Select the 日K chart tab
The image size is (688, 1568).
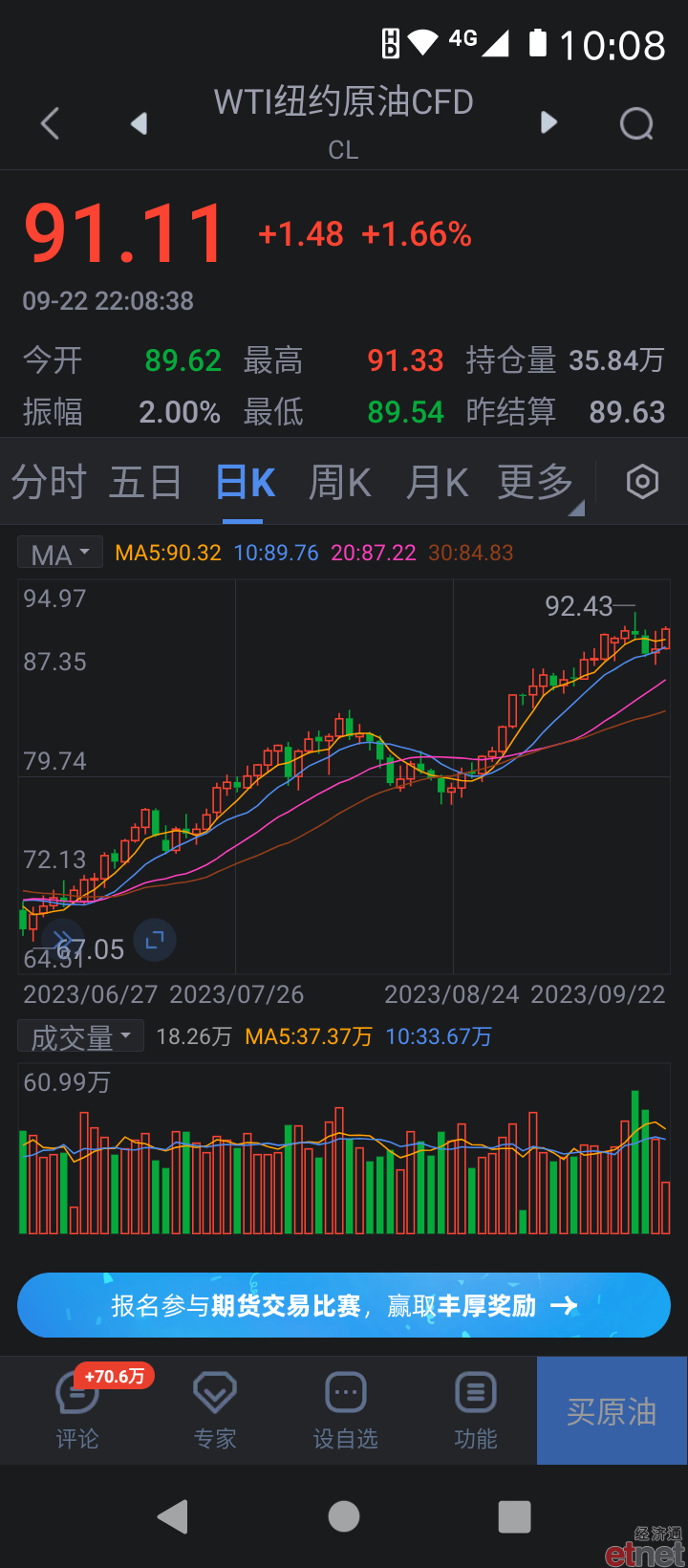[x=245, y=483]
